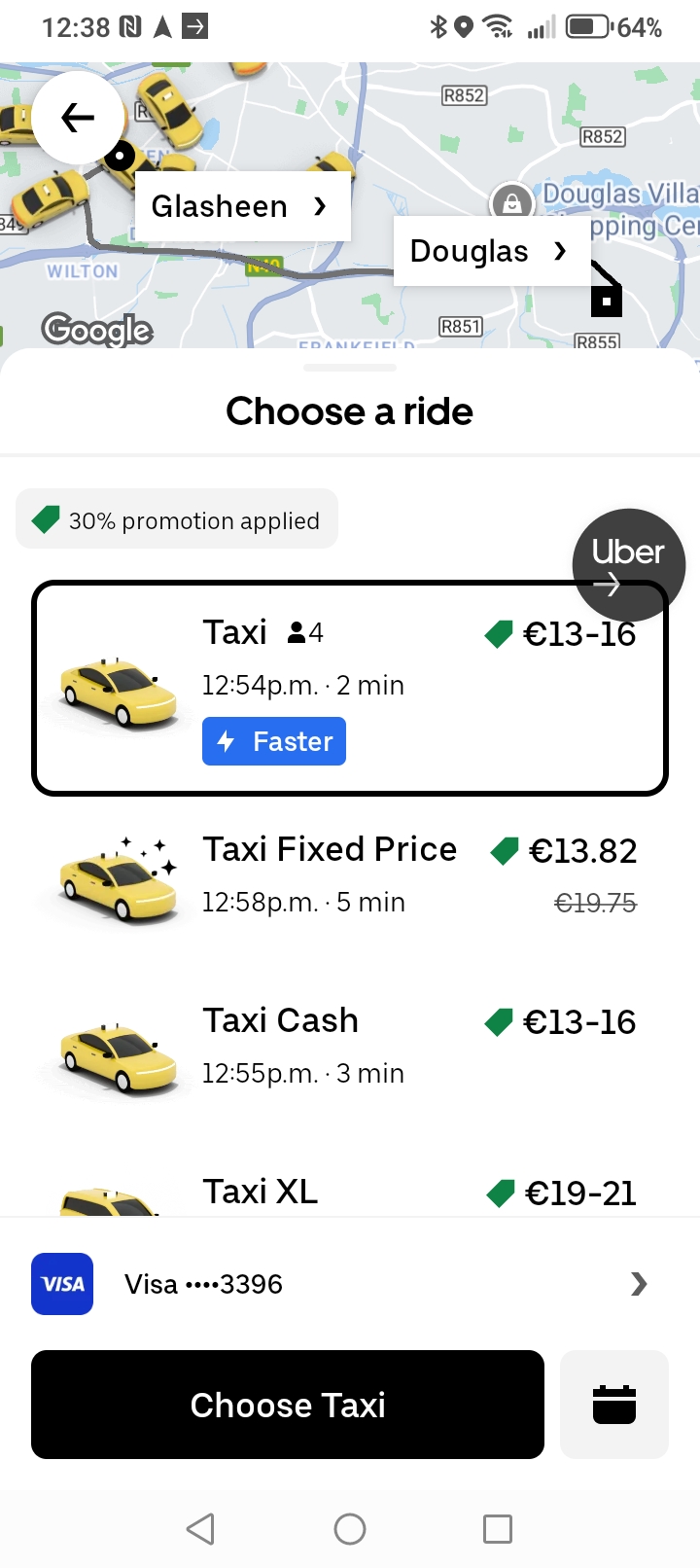
Task: Open the schedule ride calendar button
Action: (614, 1405)
